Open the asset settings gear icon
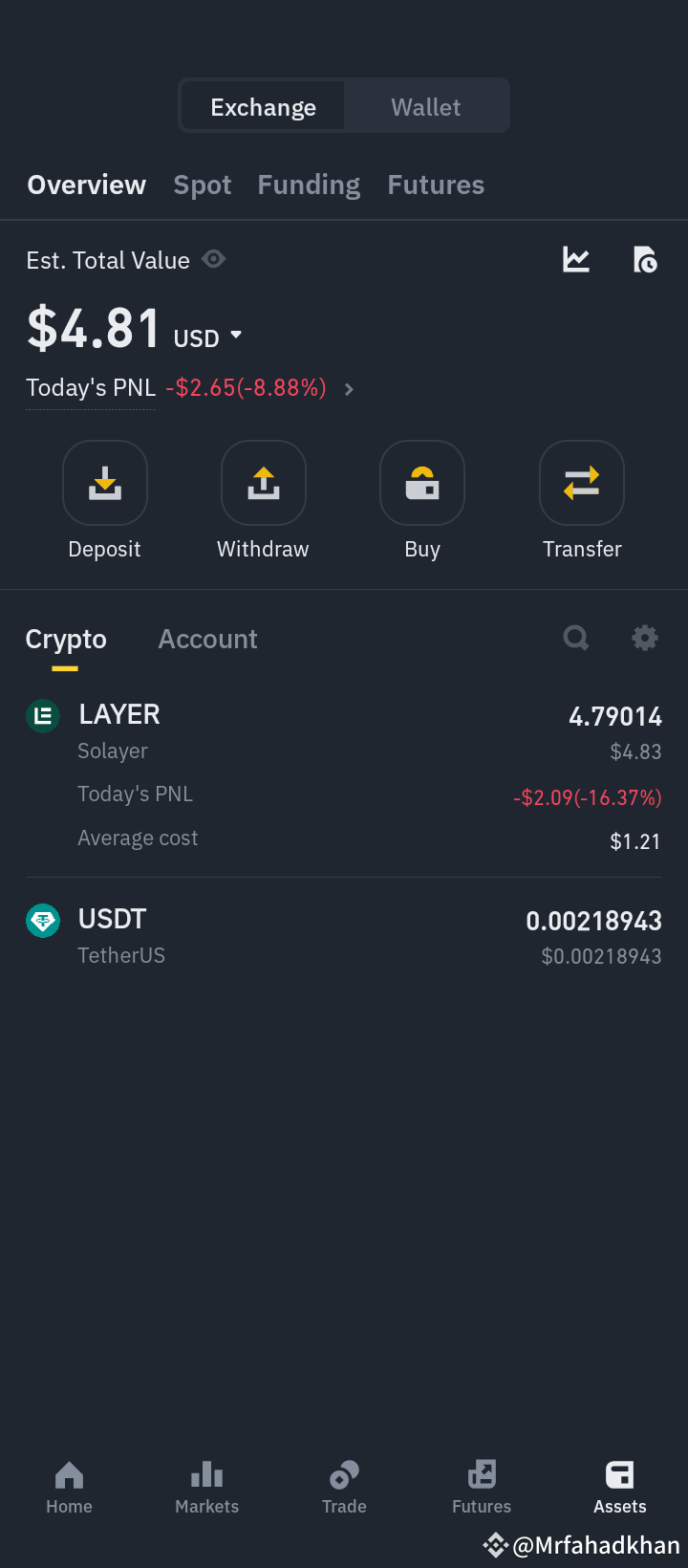Screen dimensions: 688x1568 point(645,638)
